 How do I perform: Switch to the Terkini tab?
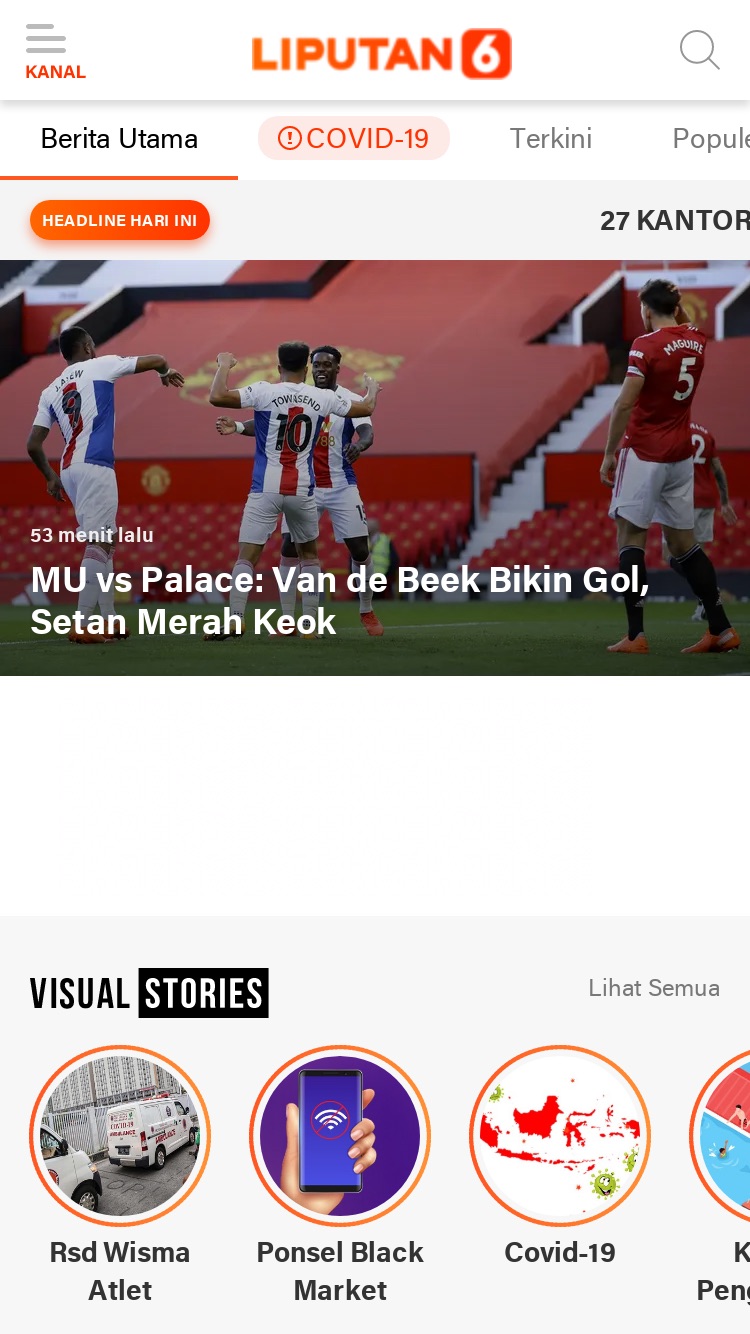click(551, 139)
